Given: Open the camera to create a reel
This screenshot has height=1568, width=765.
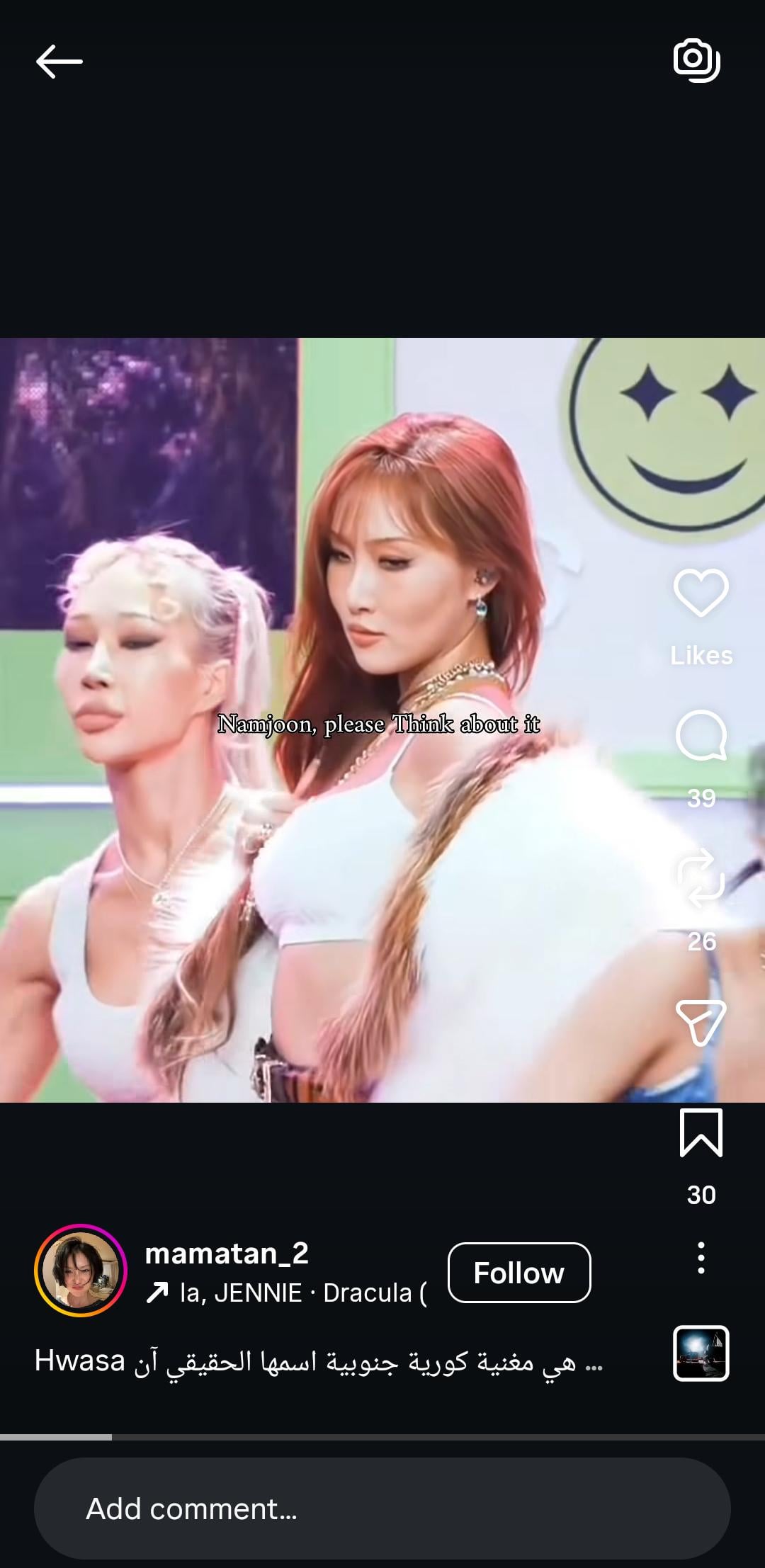Looking at the screenshot, I should [696, 60].
